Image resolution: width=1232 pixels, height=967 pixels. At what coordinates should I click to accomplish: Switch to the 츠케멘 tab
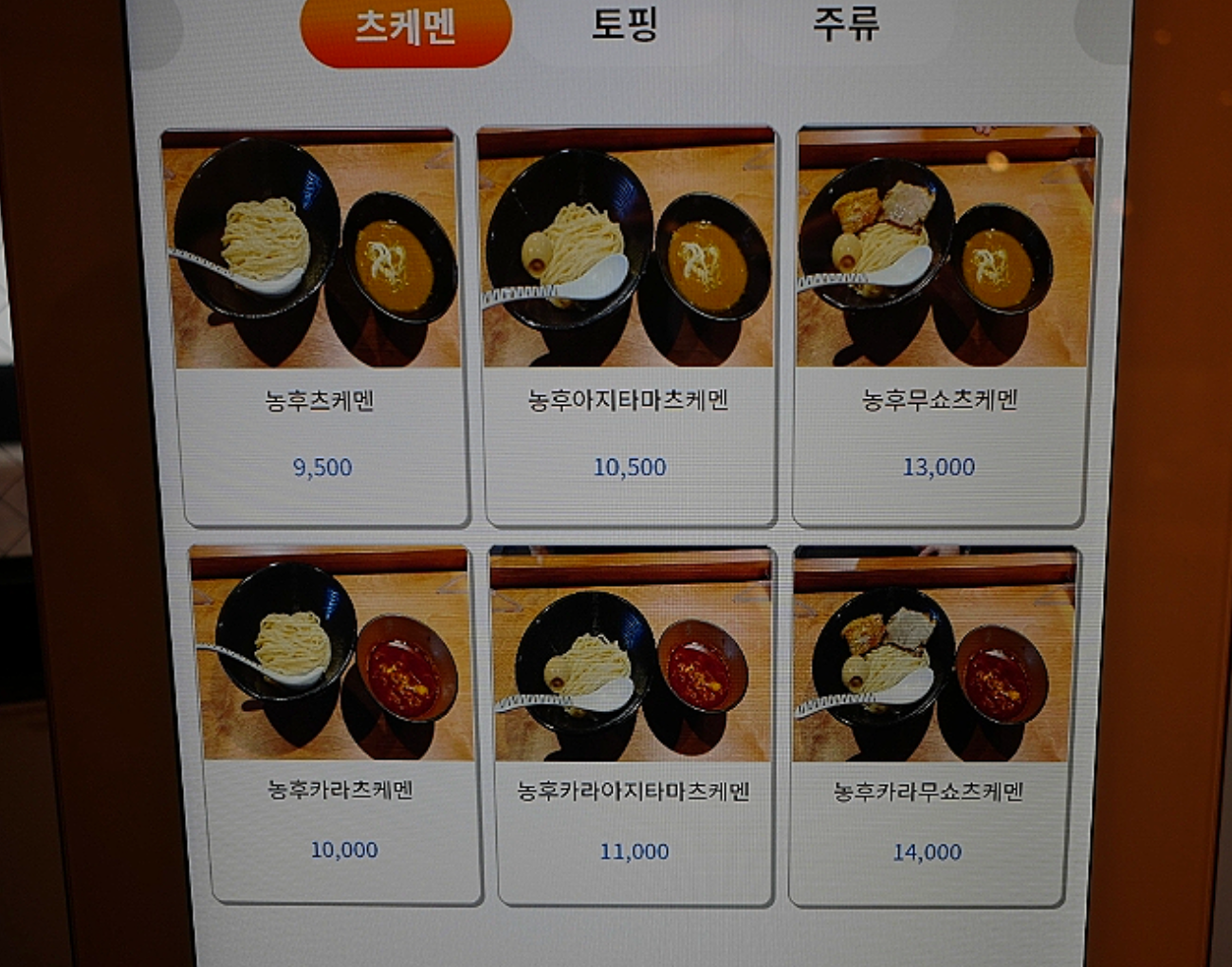406,27
